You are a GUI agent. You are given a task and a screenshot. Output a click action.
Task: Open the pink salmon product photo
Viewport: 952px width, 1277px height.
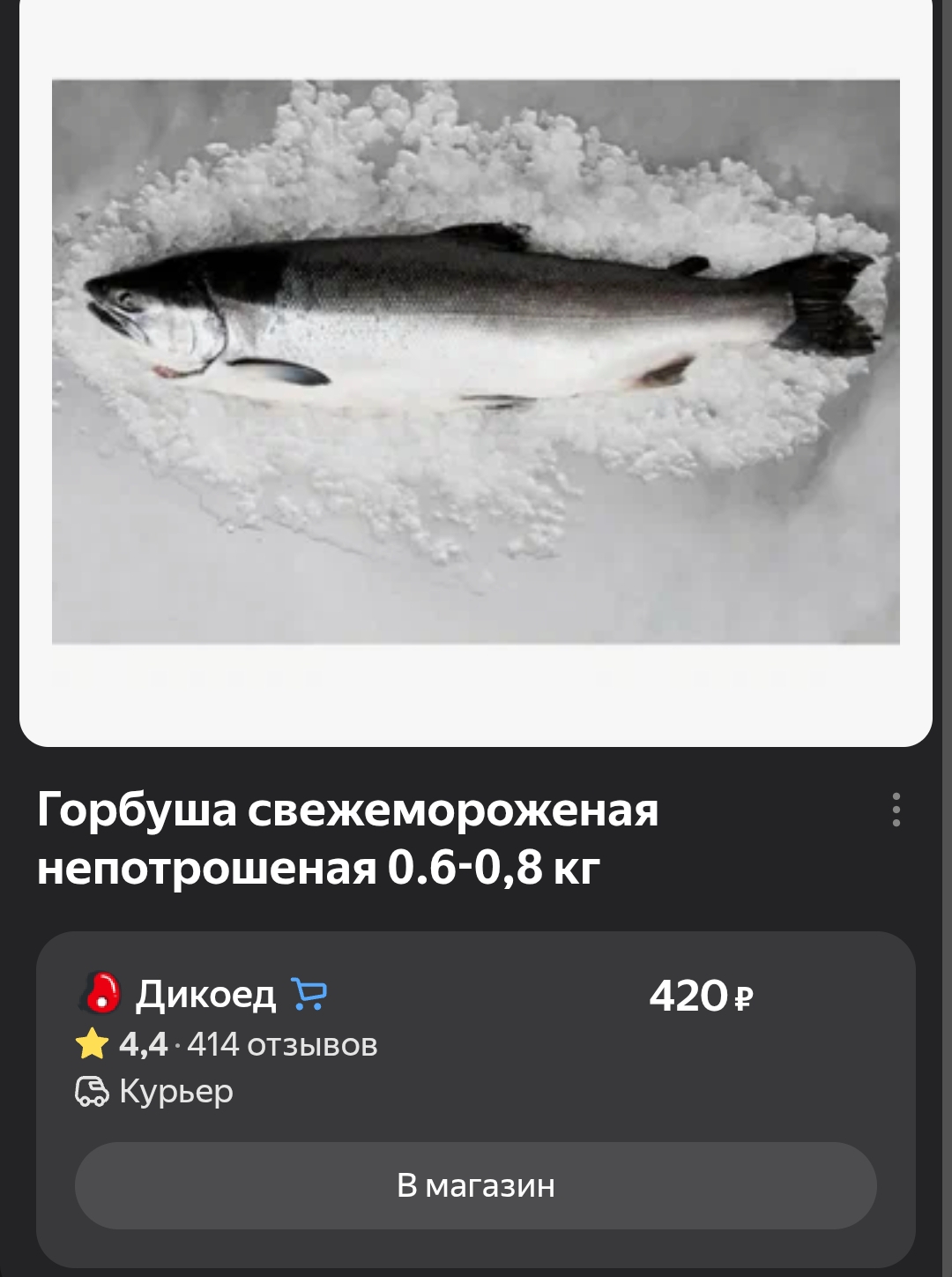[x=476, y=362]
